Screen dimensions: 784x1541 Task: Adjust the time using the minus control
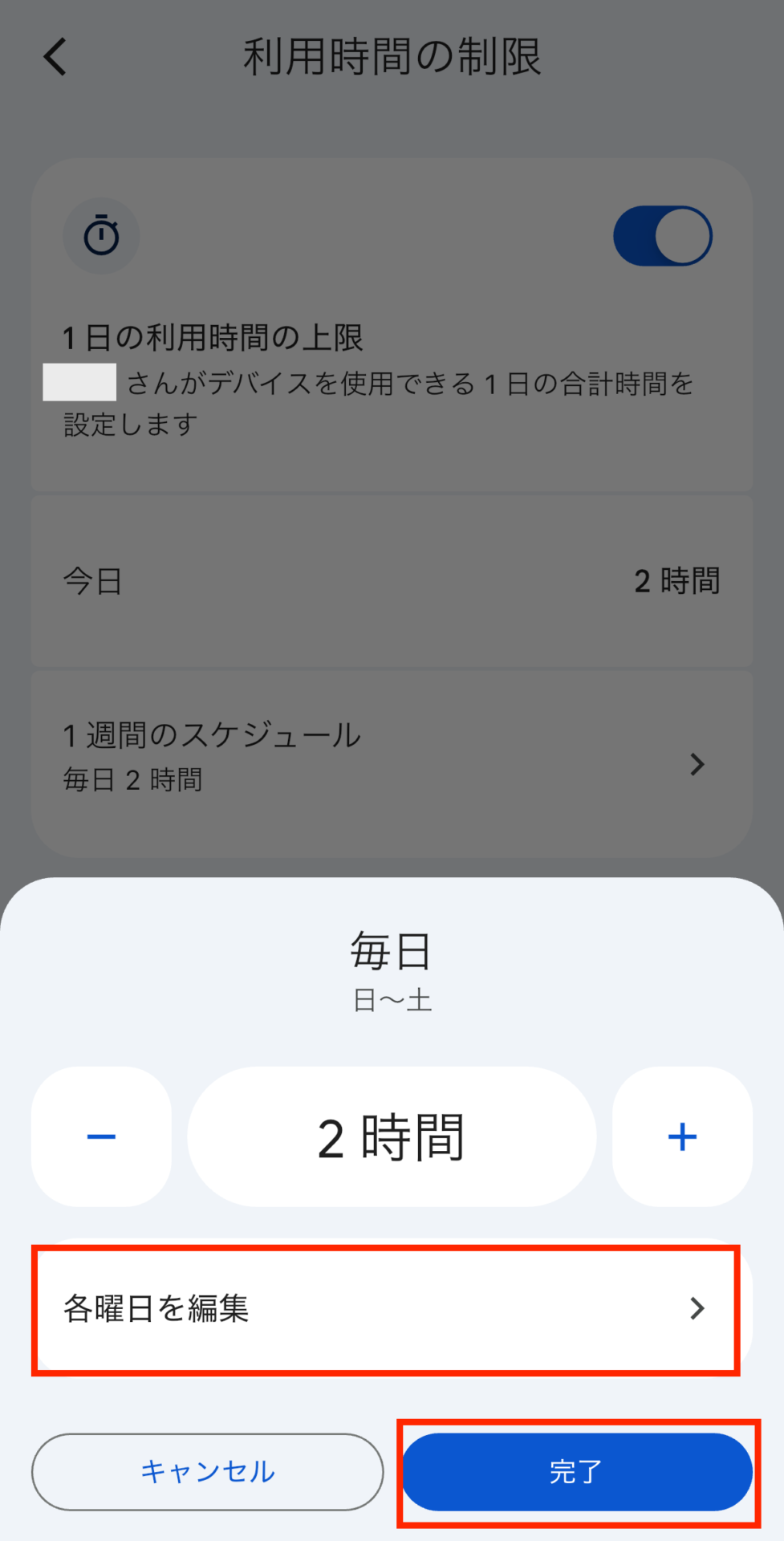click(x=100, y=1135)
